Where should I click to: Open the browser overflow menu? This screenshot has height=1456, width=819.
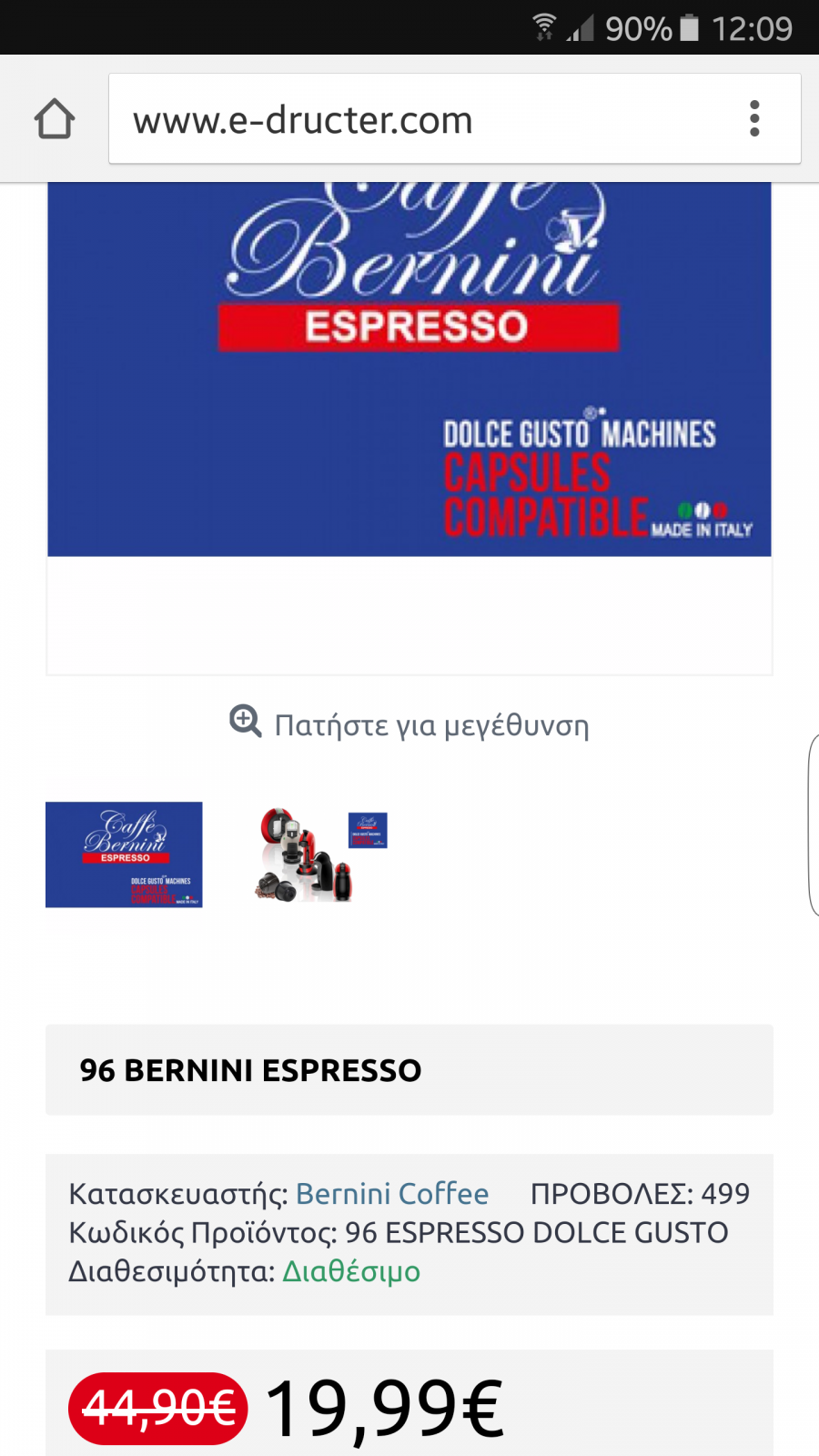(x=754, y=119)
